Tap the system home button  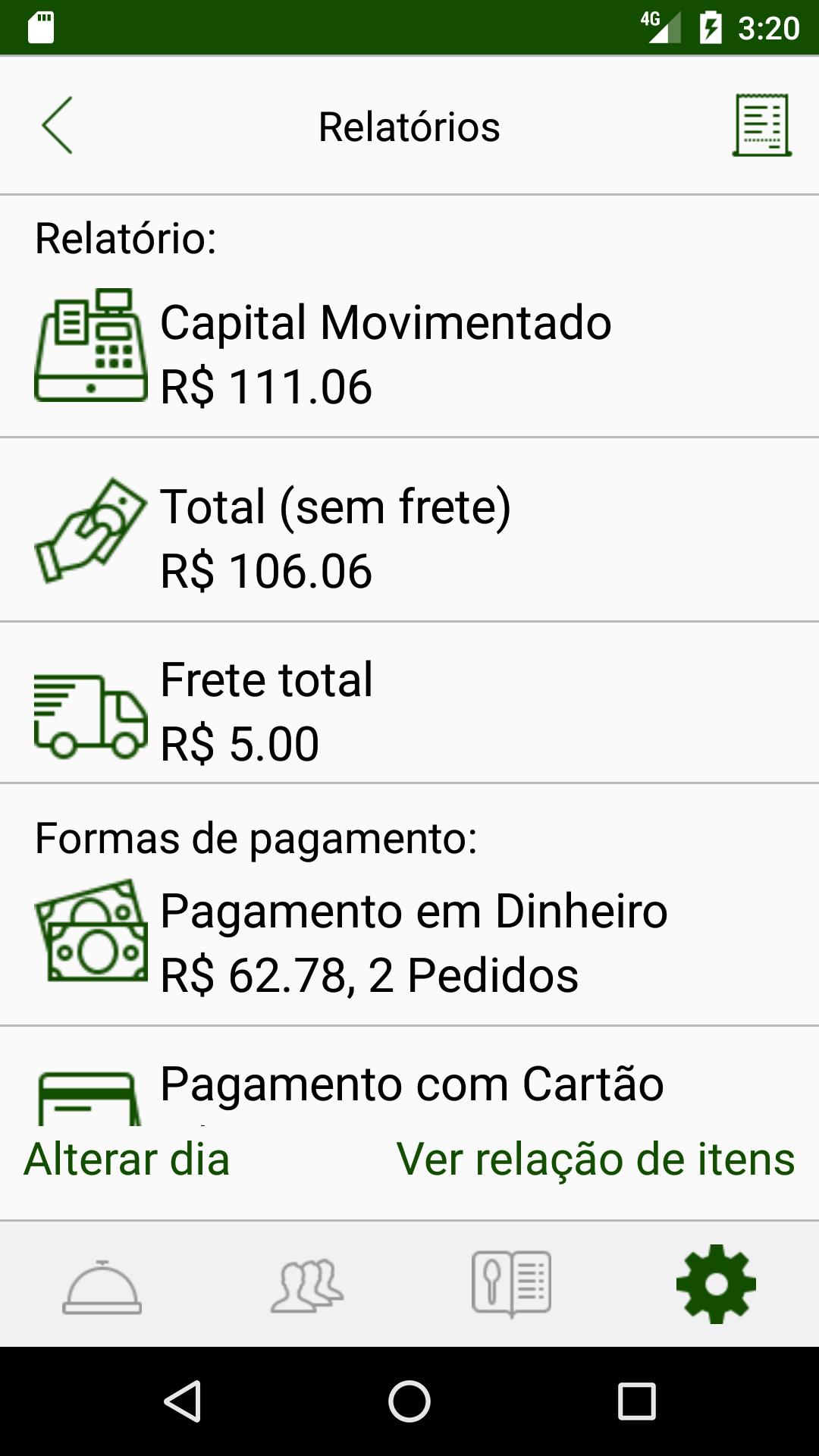[409, 1401]
